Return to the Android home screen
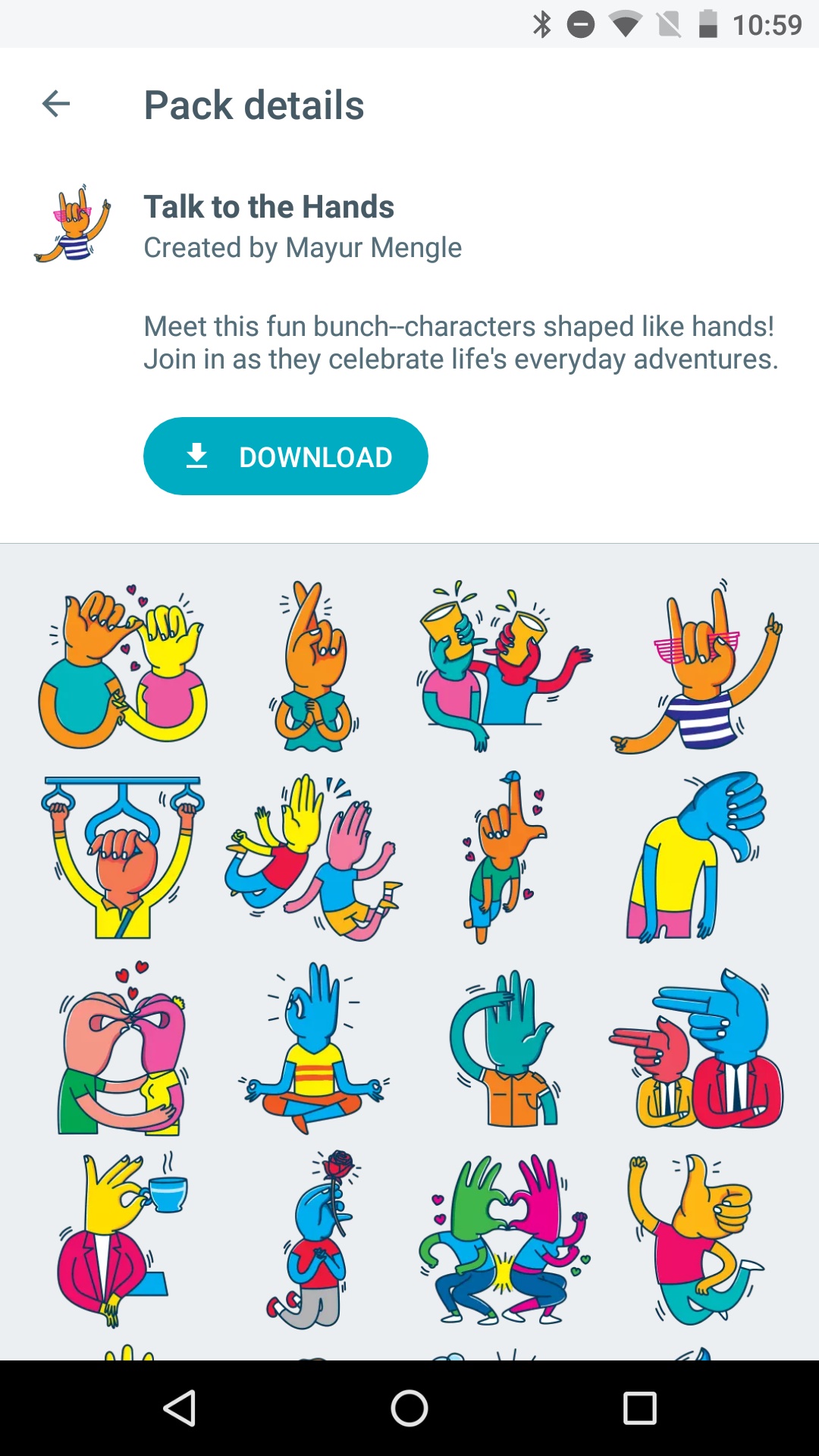The height and width of the screenshot is (1456, 819). [x=409, y=1408]
